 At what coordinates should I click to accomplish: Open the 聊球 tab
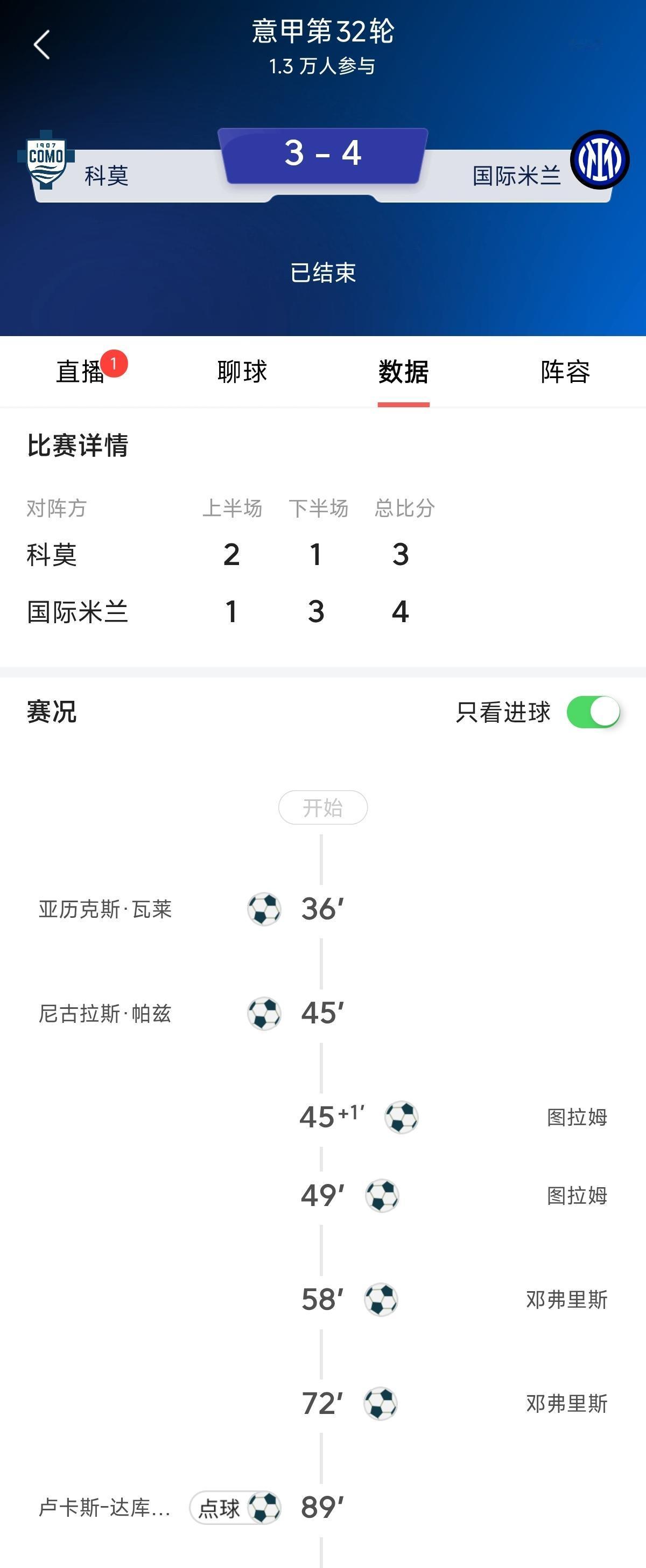[243, 373]
